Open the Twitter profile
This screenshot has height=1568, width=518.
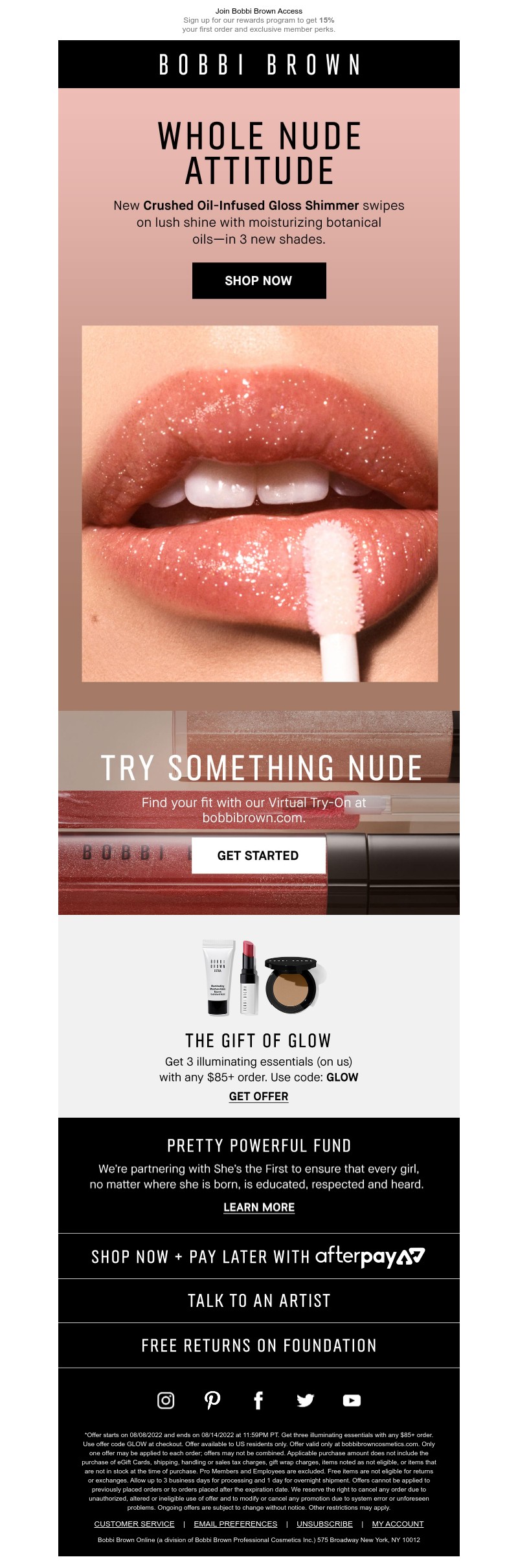[x=305, y=1400]
